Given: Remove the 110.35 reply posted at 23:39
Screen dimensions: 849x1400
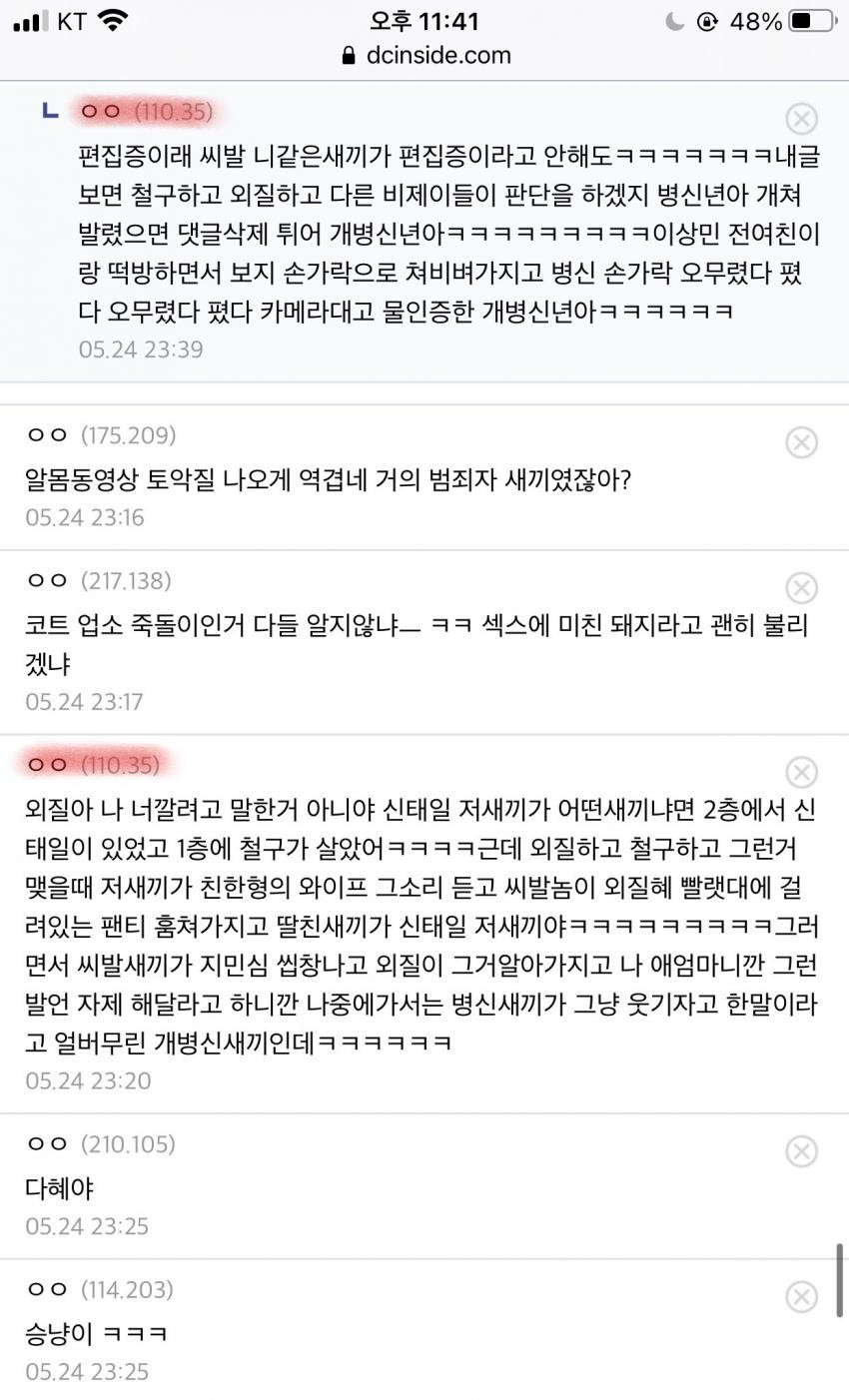Looking at the screenshot, I should (x=801, y=119).
